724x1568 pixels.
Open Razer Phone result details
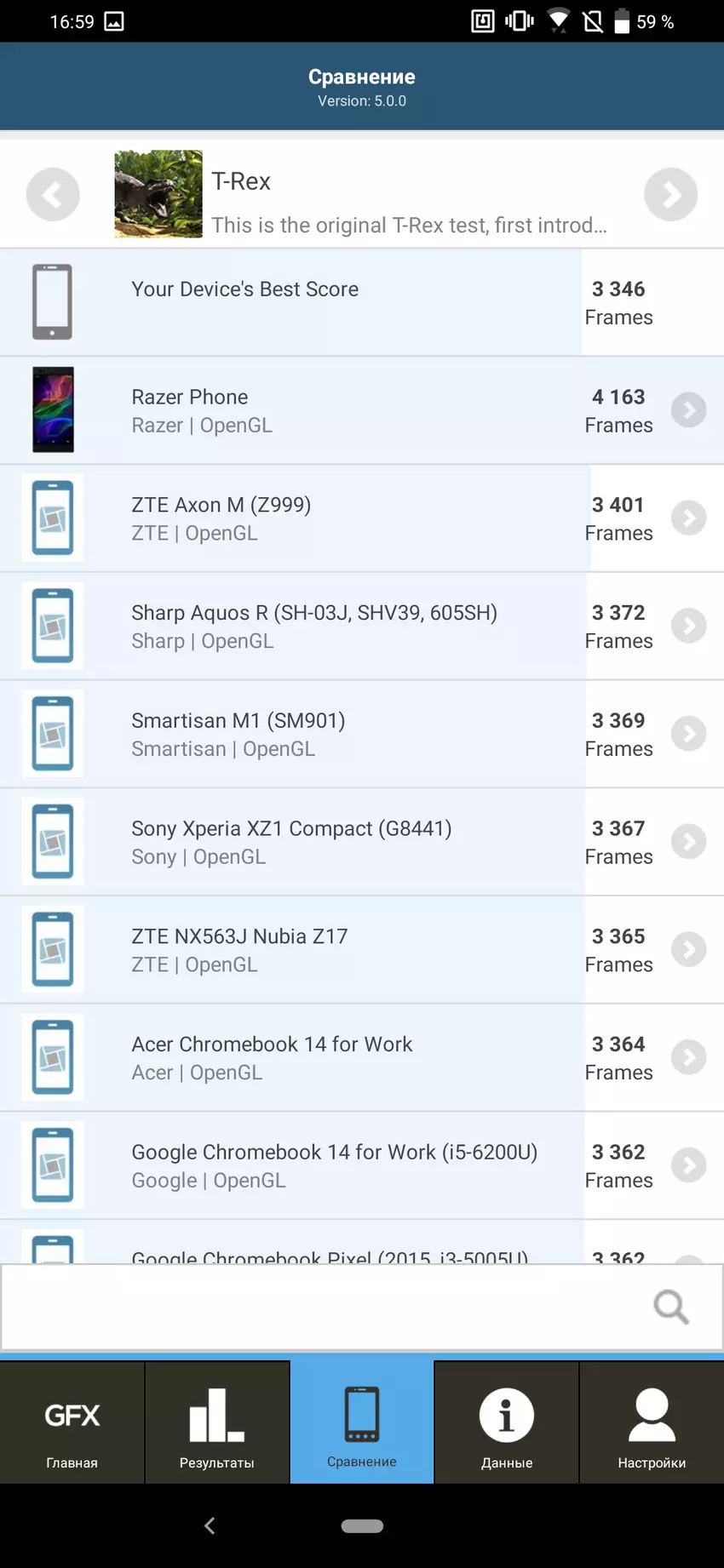[688, 410]
